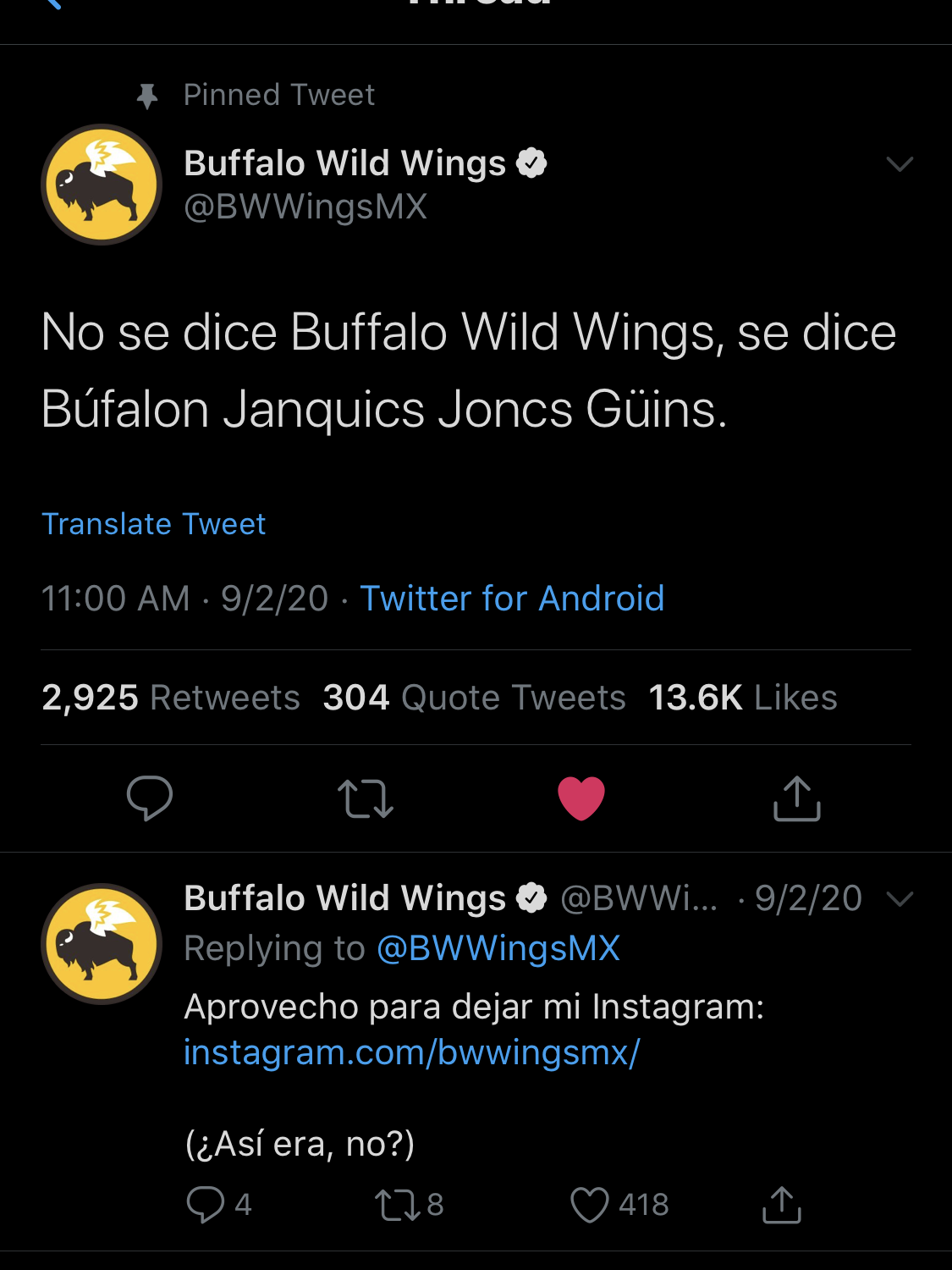Tap Translate Tweet link
The image size is (952, 1270).
point(154,524)
